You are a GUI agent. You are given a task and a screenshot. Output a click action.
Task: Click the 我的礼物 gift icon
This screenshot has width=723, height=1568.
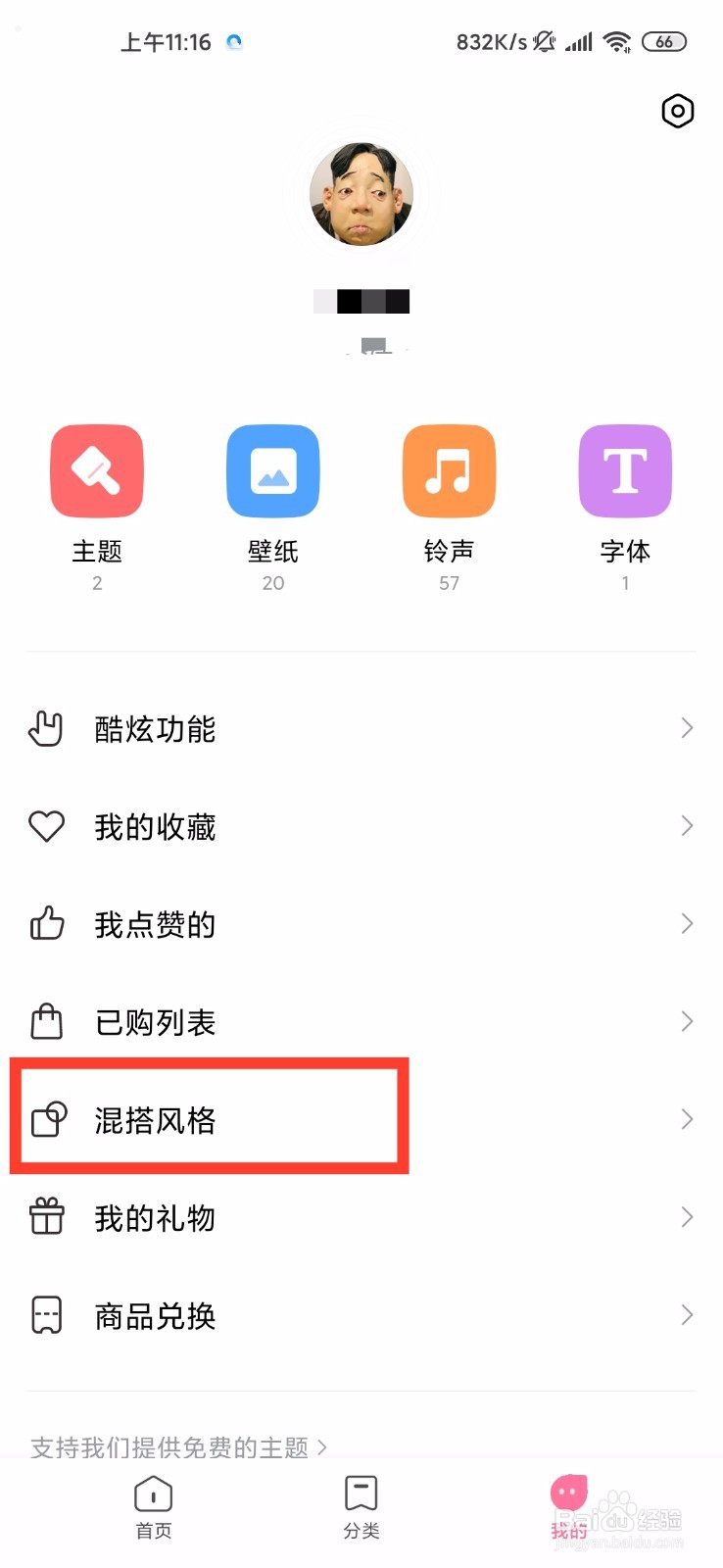(45, 1217)
